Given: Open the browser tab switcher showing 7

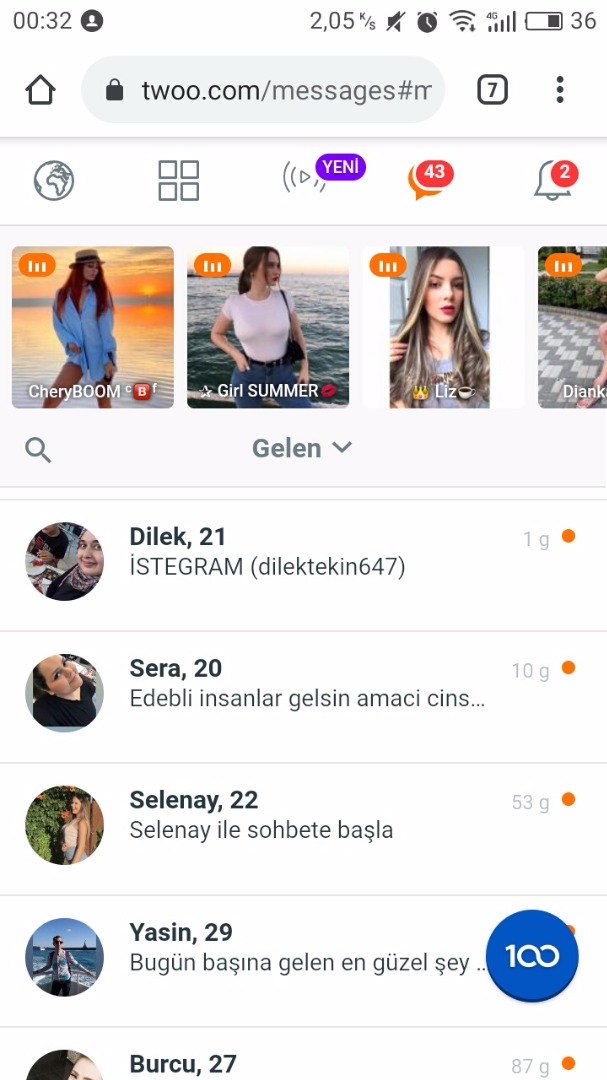Looking at the screenshot, I should (x=492, y=90).
